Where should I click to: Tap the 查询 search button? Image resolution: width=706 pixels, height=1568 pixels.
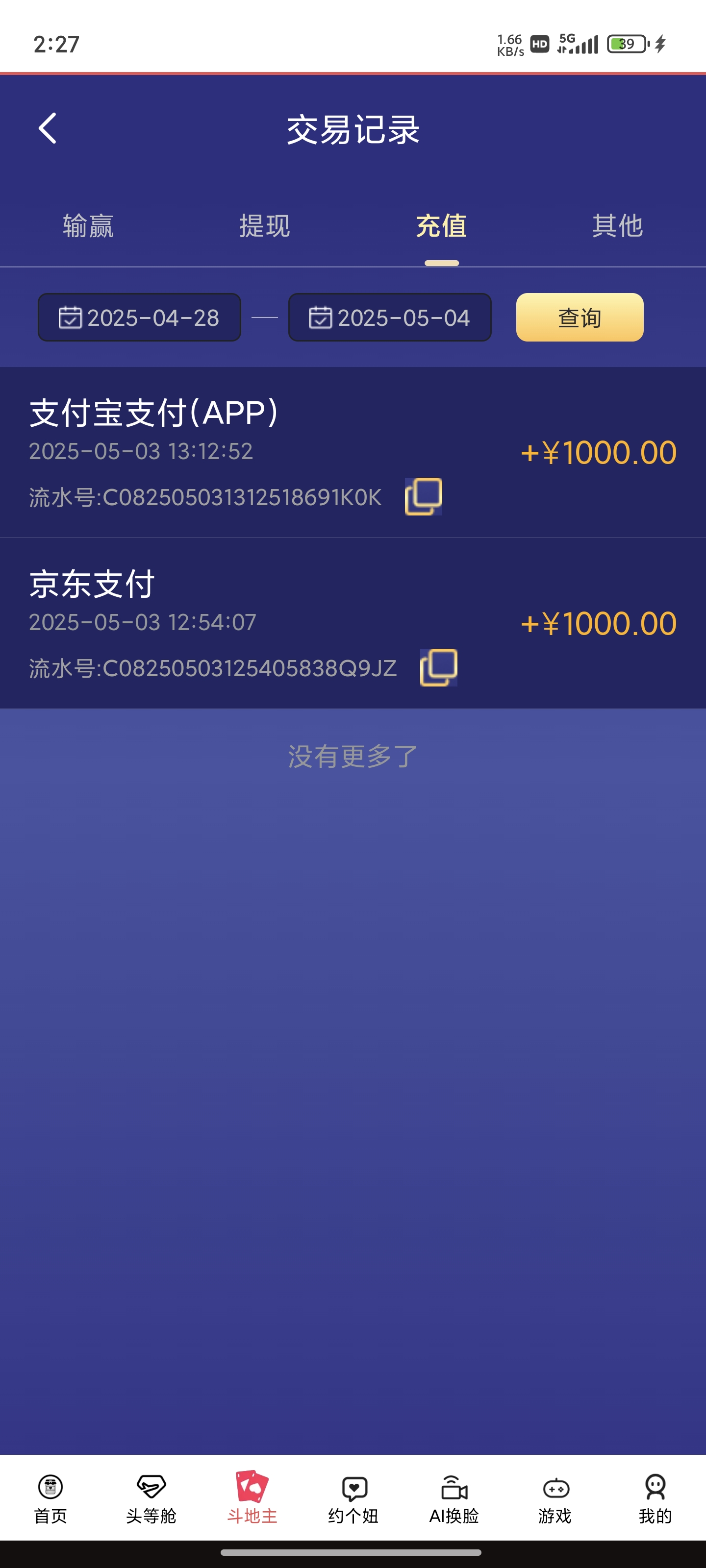[x=580, y=317]
